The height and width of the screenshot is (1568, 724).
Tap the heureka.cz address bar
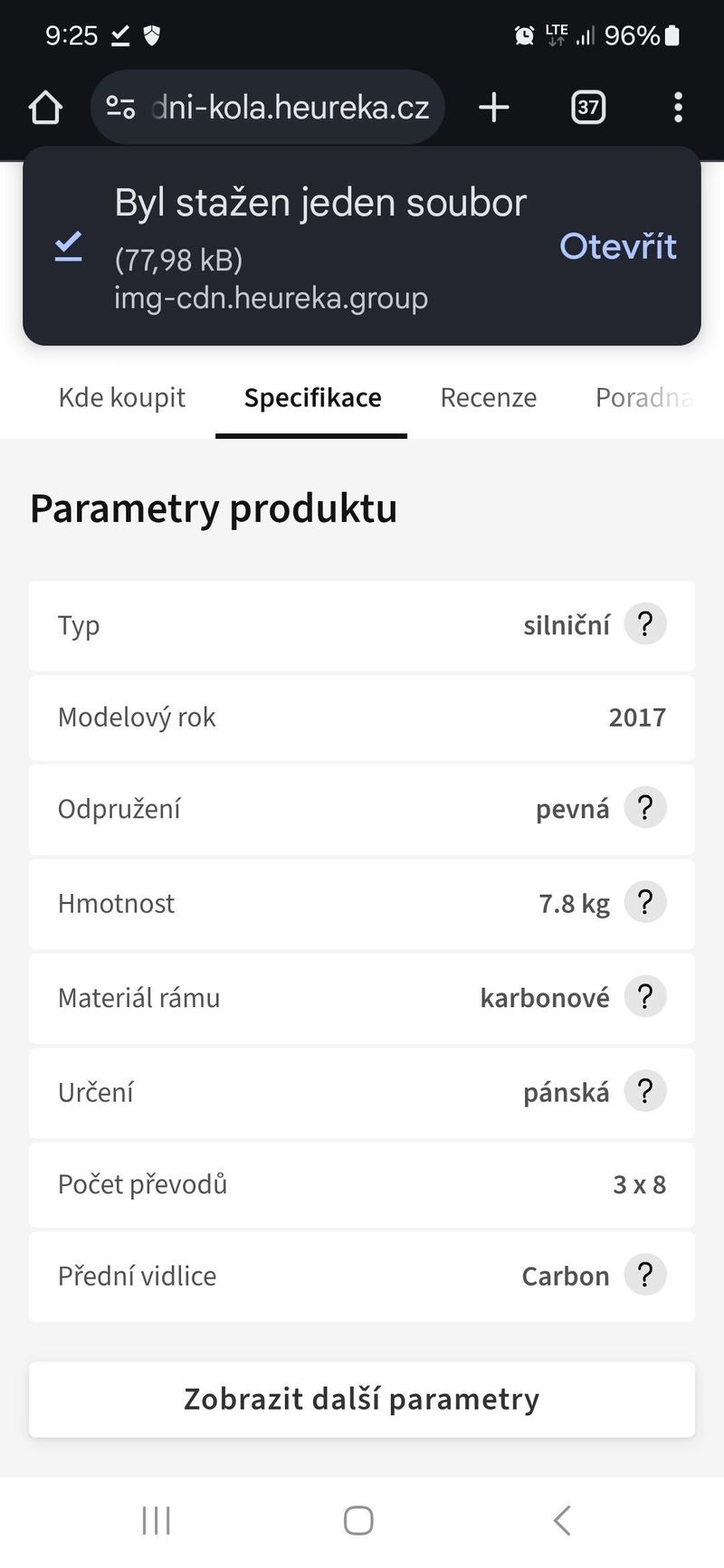pyautogui.click(x=290, y=108)
